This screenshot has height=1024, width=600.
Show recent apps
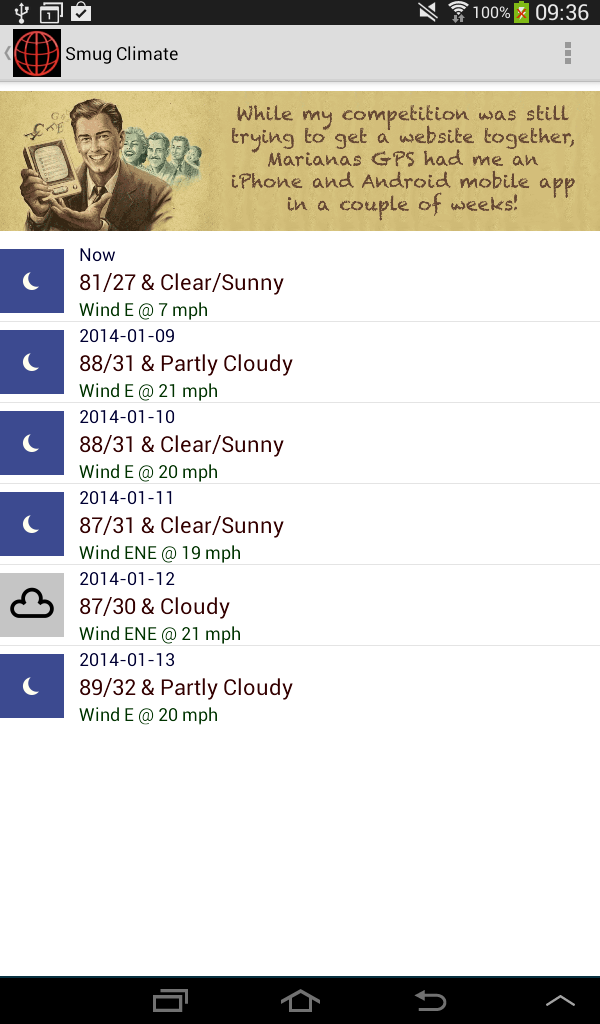[x=170, y=1000]
